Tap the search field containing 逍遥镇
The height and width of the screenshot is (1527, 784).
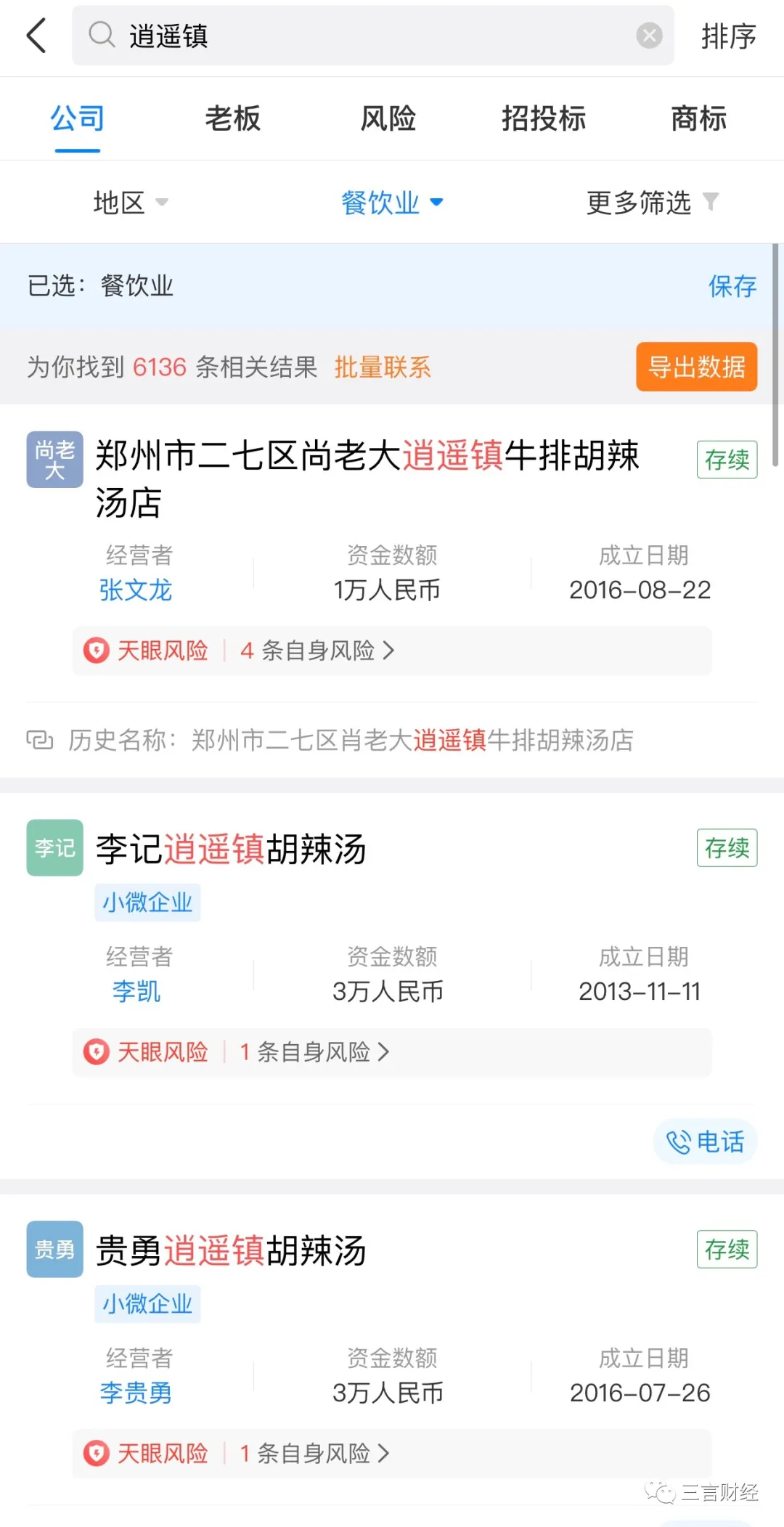coord(363,36)
